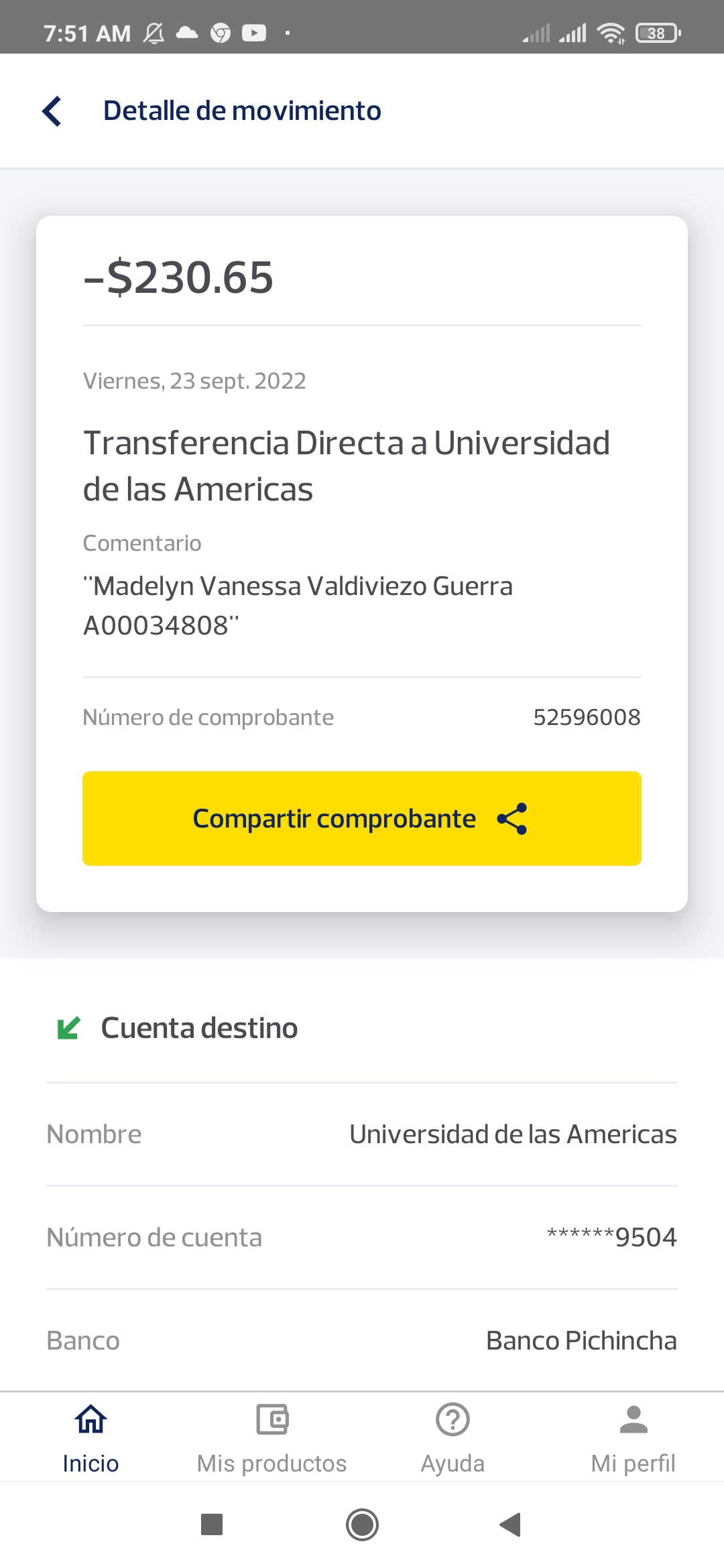724x1568 pixels.
Task: Go back from Detalle de movimiento
Action: point(52,111)
